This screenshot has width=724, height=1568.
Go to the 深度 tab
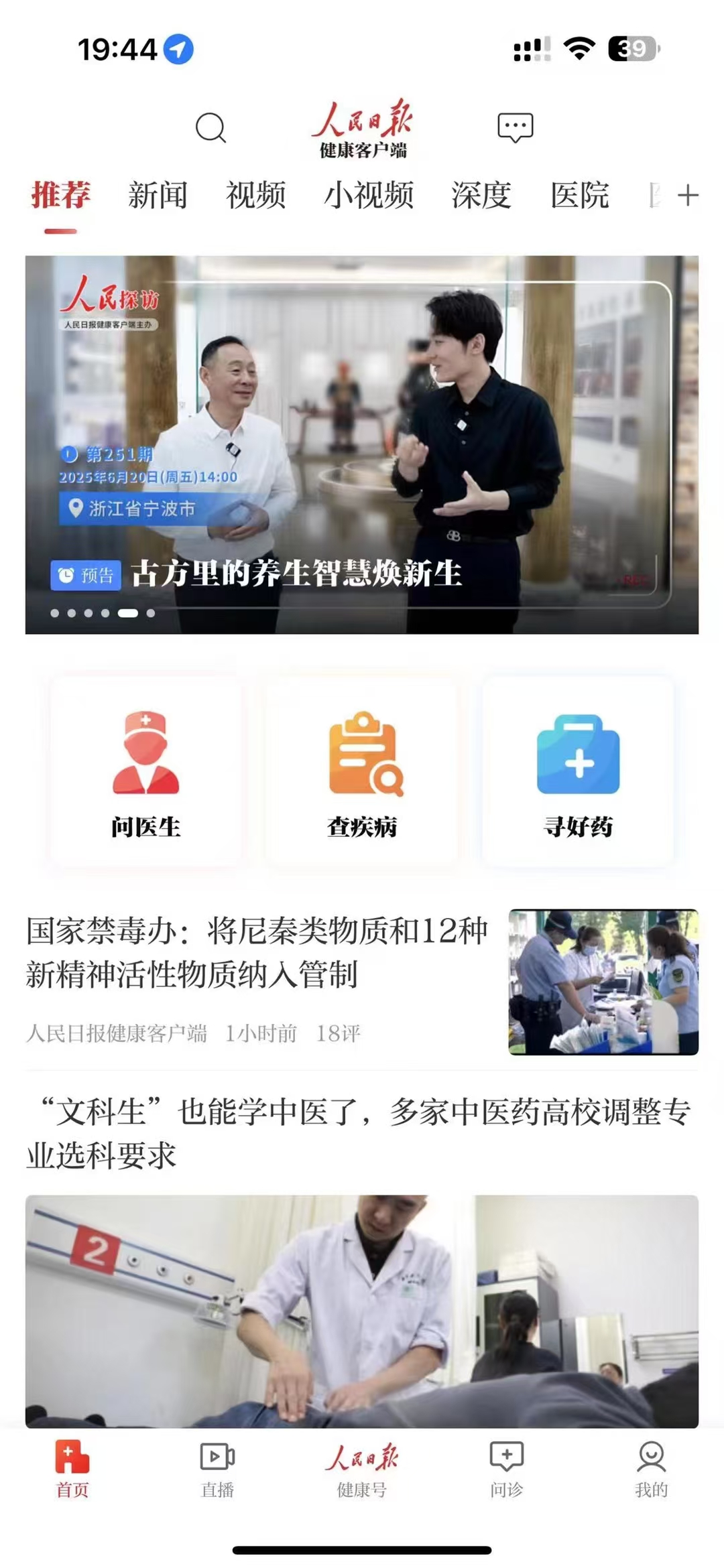(x=481, y=196)
